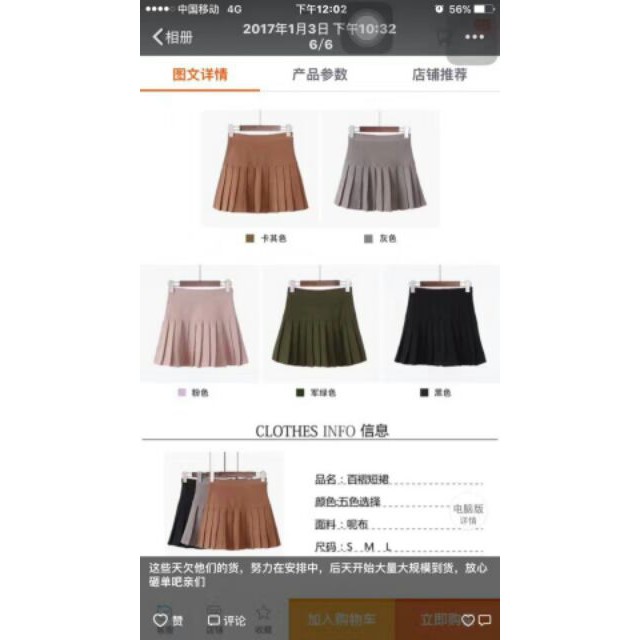Like this photo with 赞
This screenshot has height=640, width=640.
pyautogui.click(x=168, y=620)
